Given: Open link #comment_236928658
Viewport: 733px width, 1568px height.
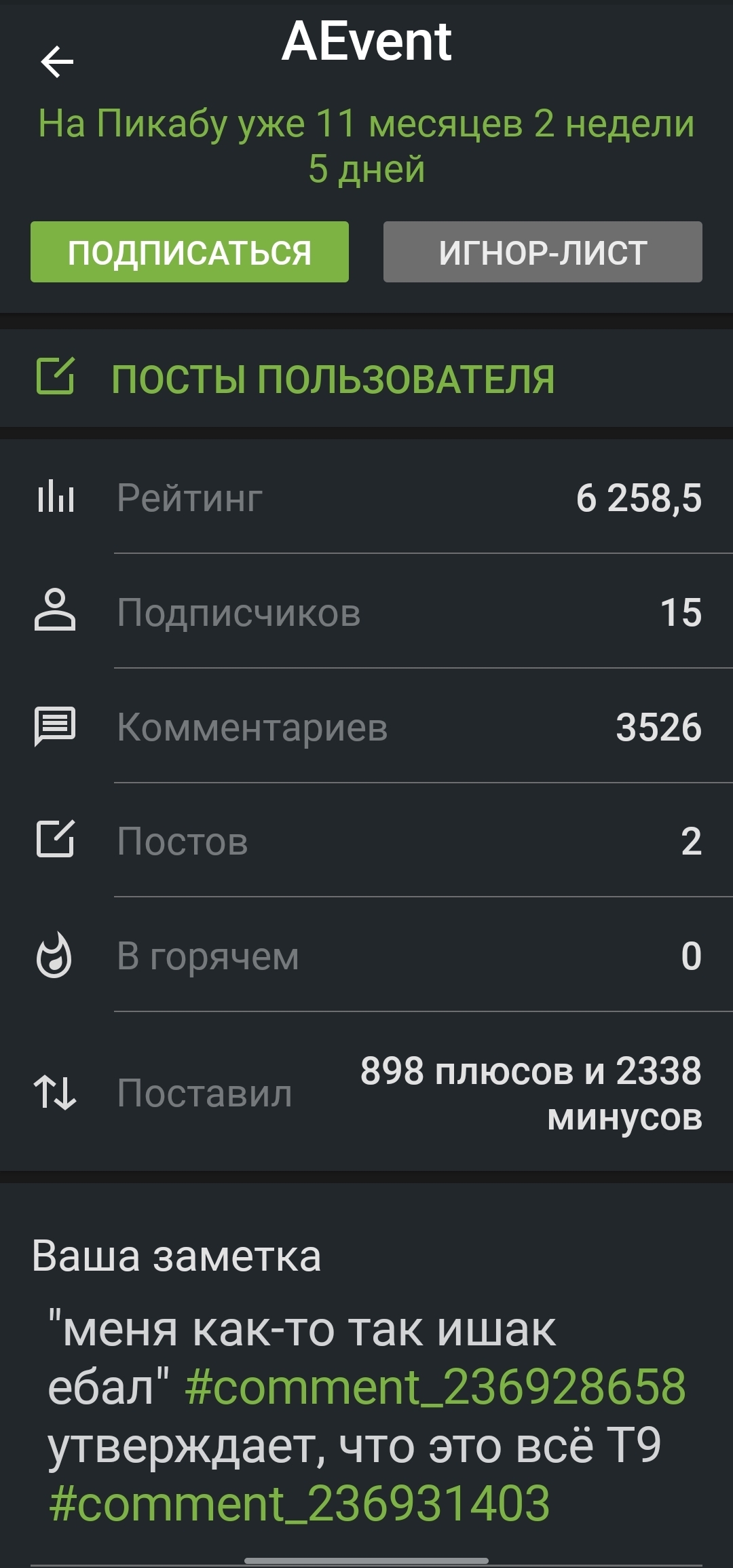Looking at the screenshot, I should [435, 1386].
